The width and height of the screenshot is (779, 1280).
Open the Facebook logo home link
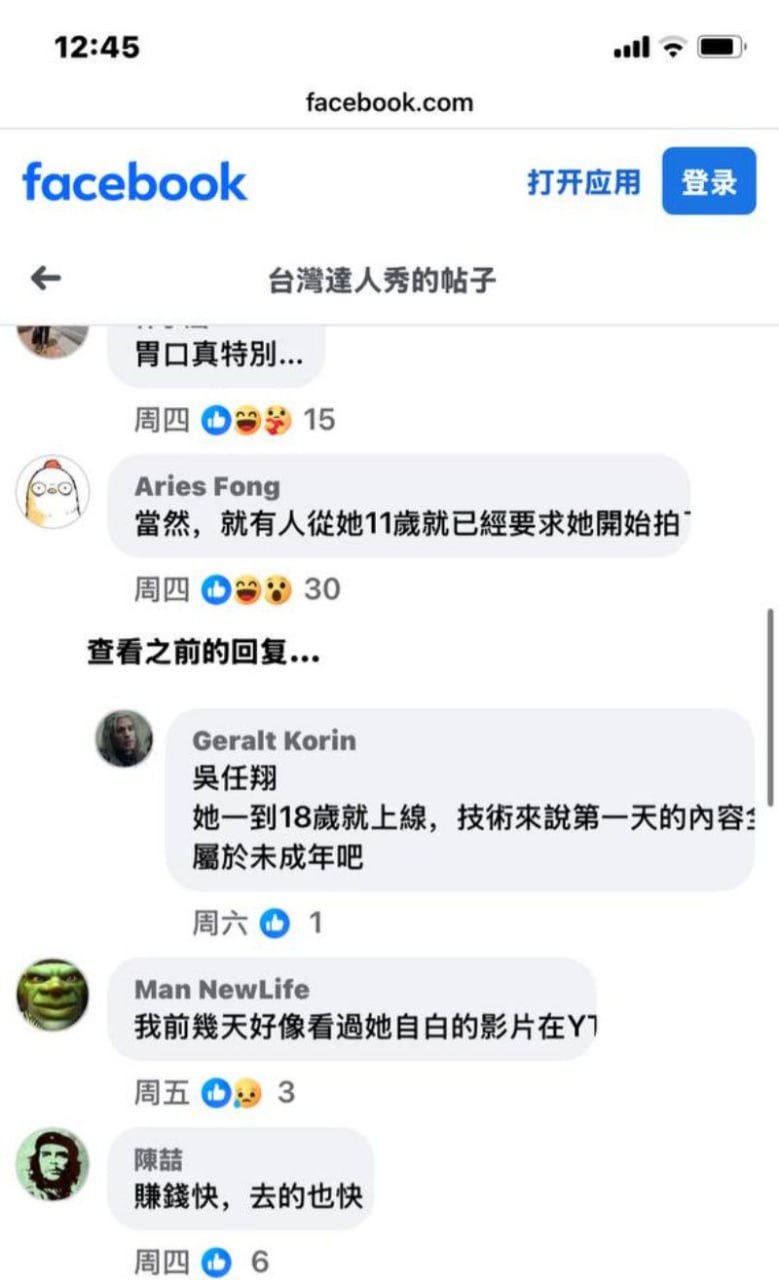click(134, 182)
